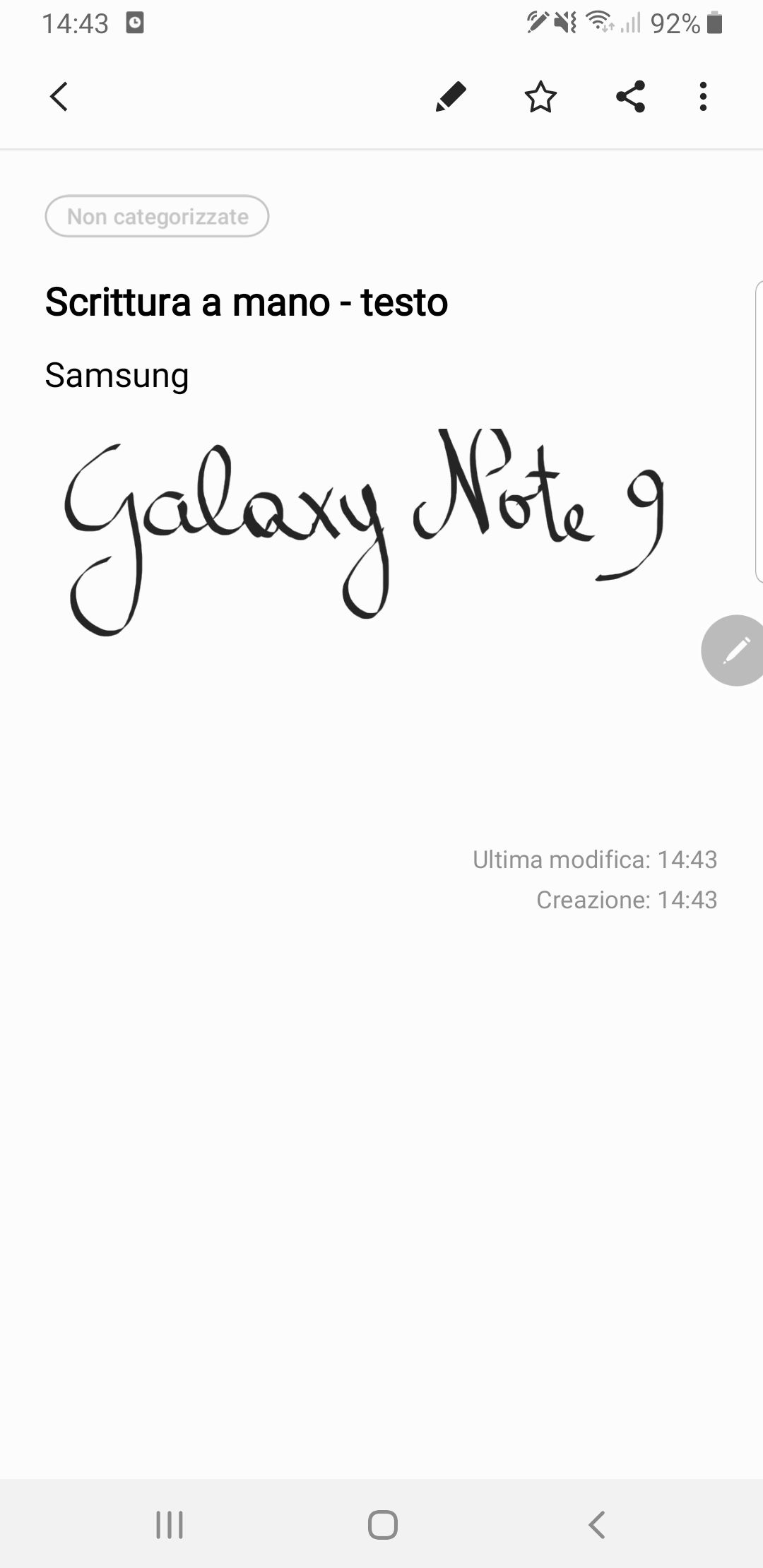Tap the Non categorizzate category chip

pos(157,216)
